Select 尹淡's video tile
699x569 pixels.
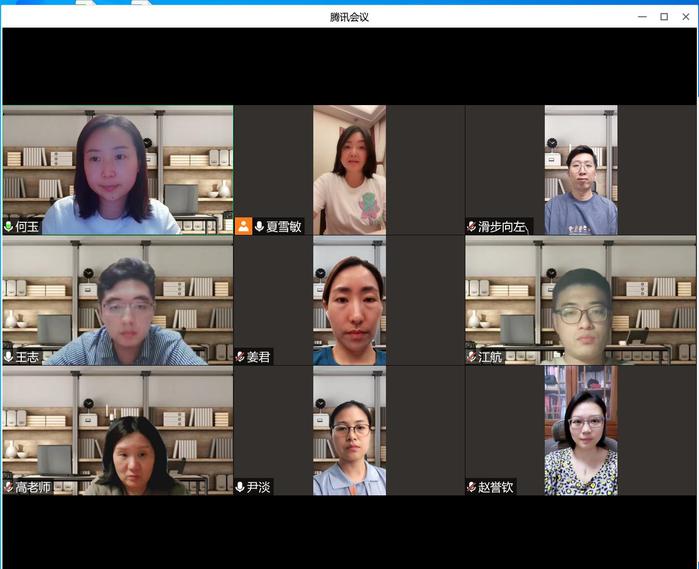[349, 430]
